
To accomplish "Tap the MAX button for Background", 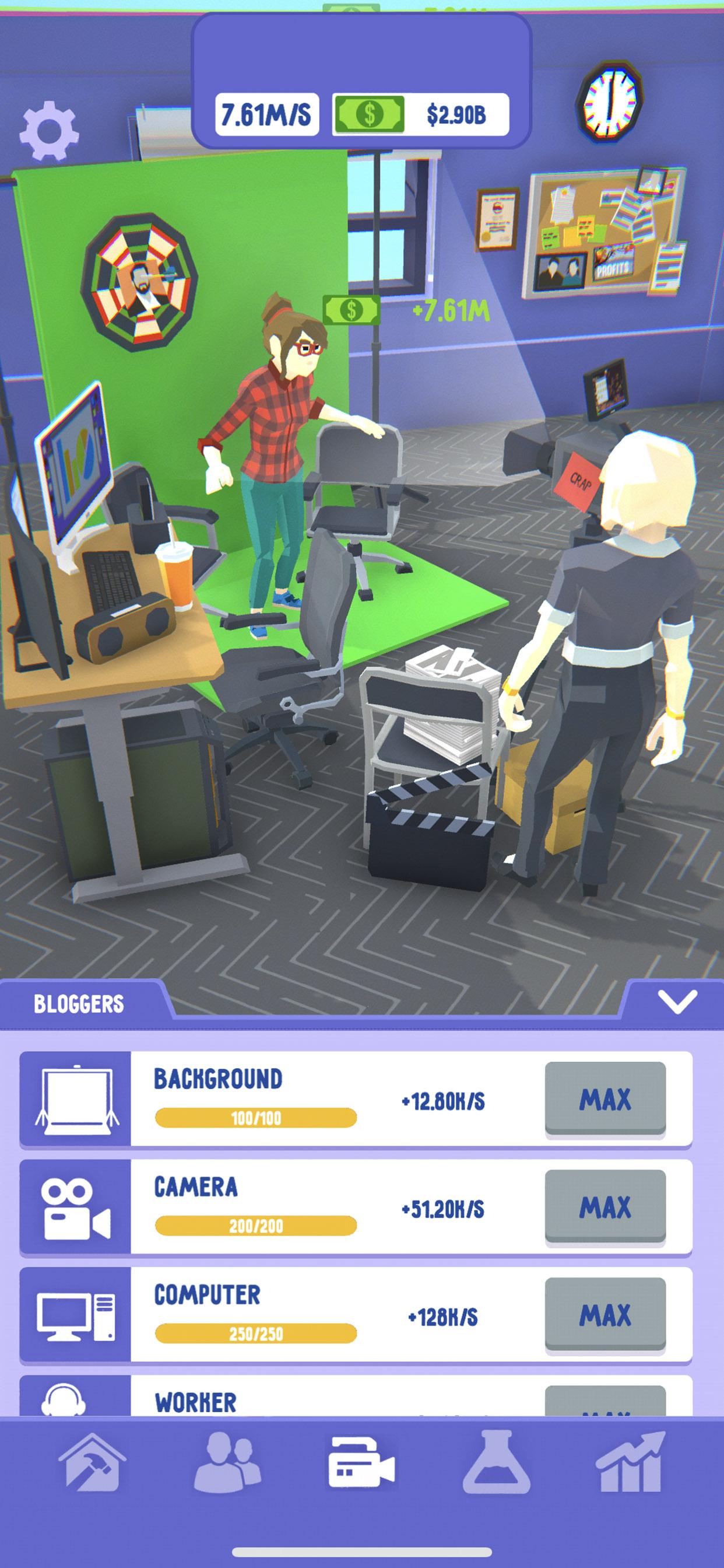I will tap(604, 1098).
